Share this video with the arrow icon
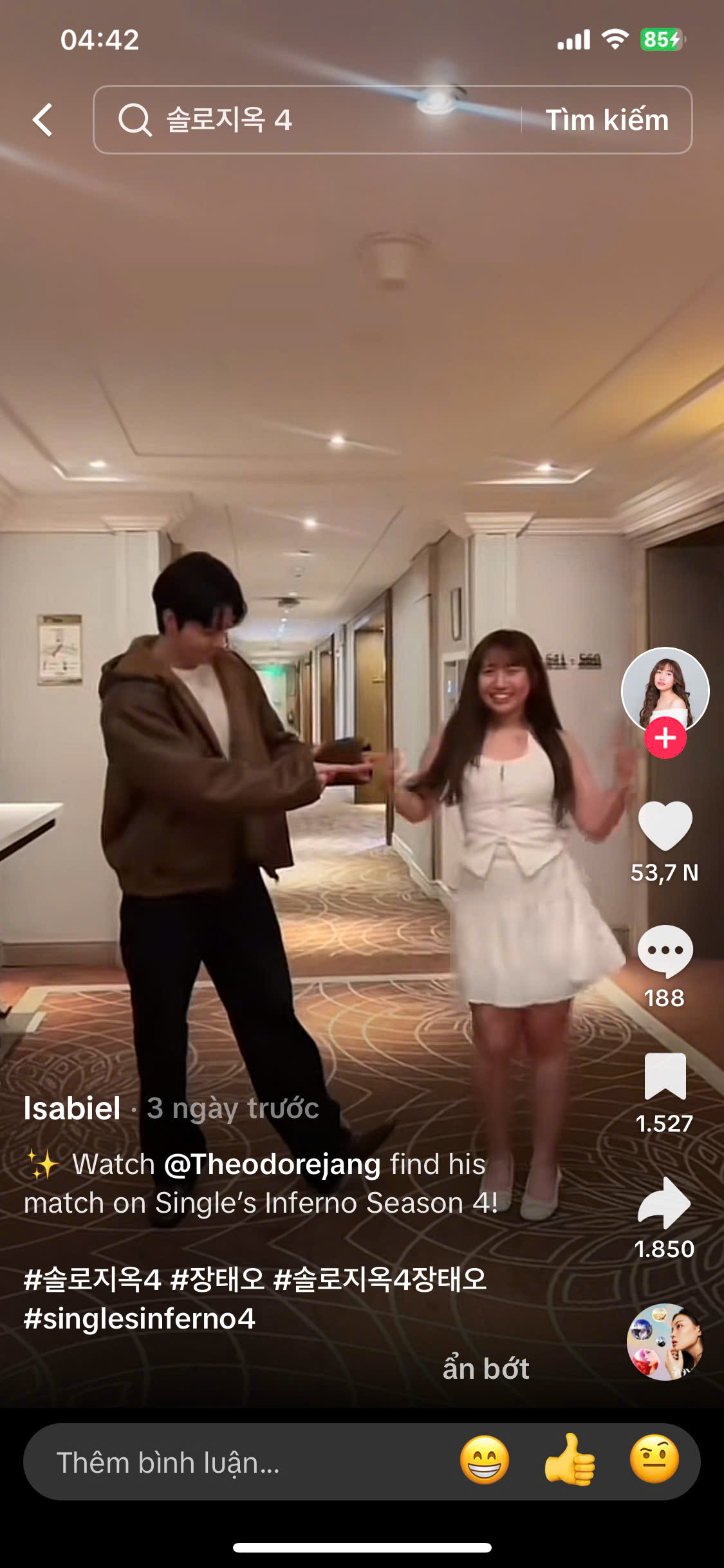The height and width of the screenshot is (1568, 724). pos(665,1202)
